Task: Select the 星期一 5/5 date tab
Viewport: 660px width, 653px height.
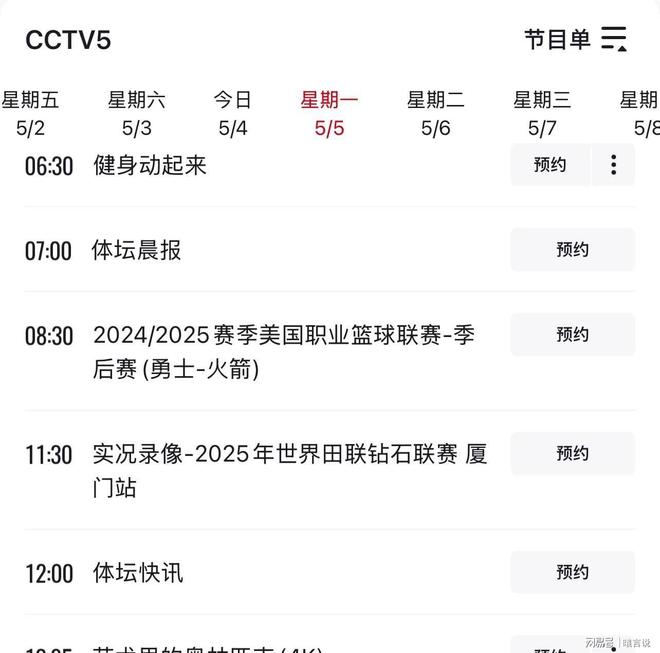Action: [x=329, y=113]
